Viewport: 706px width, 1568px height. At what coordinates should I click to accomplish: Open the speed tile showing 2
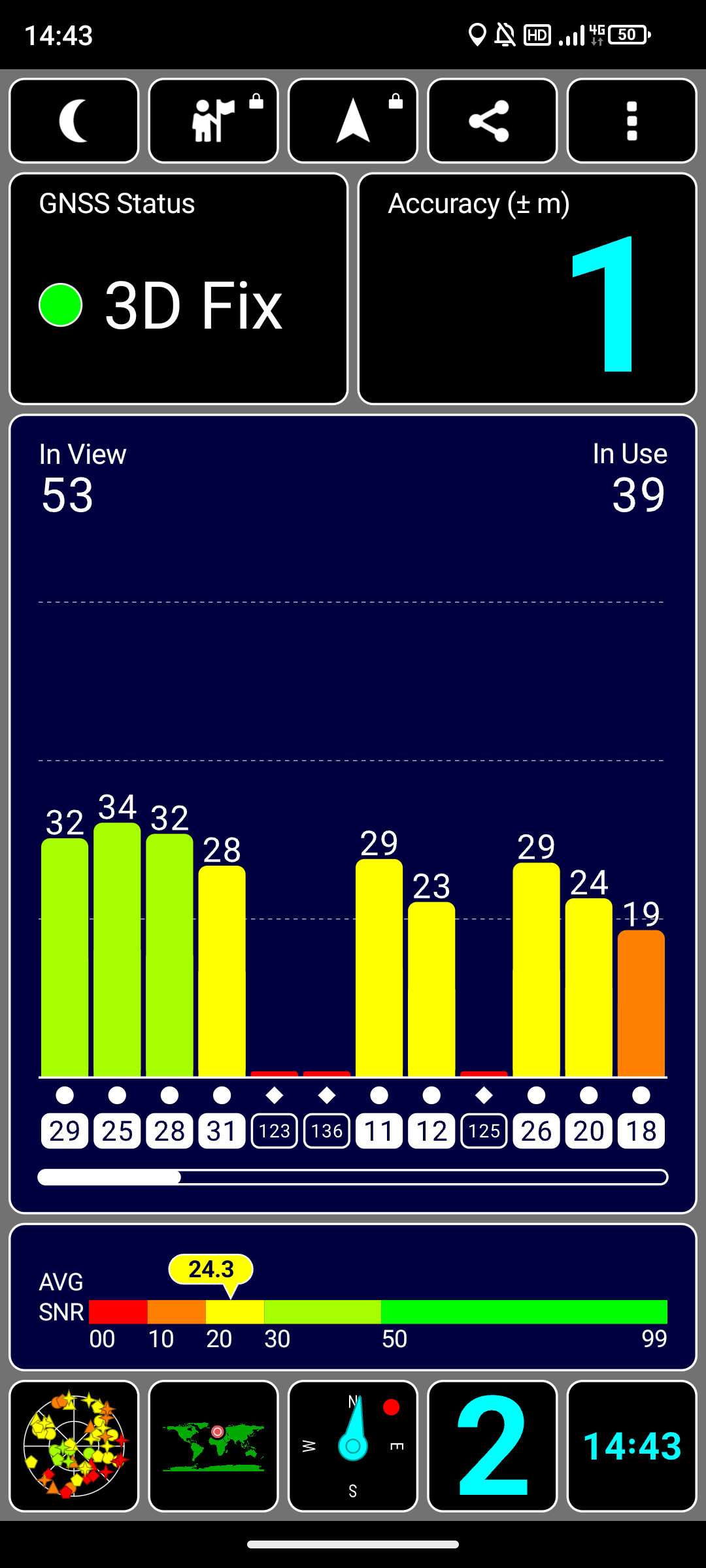(492, 1446)
